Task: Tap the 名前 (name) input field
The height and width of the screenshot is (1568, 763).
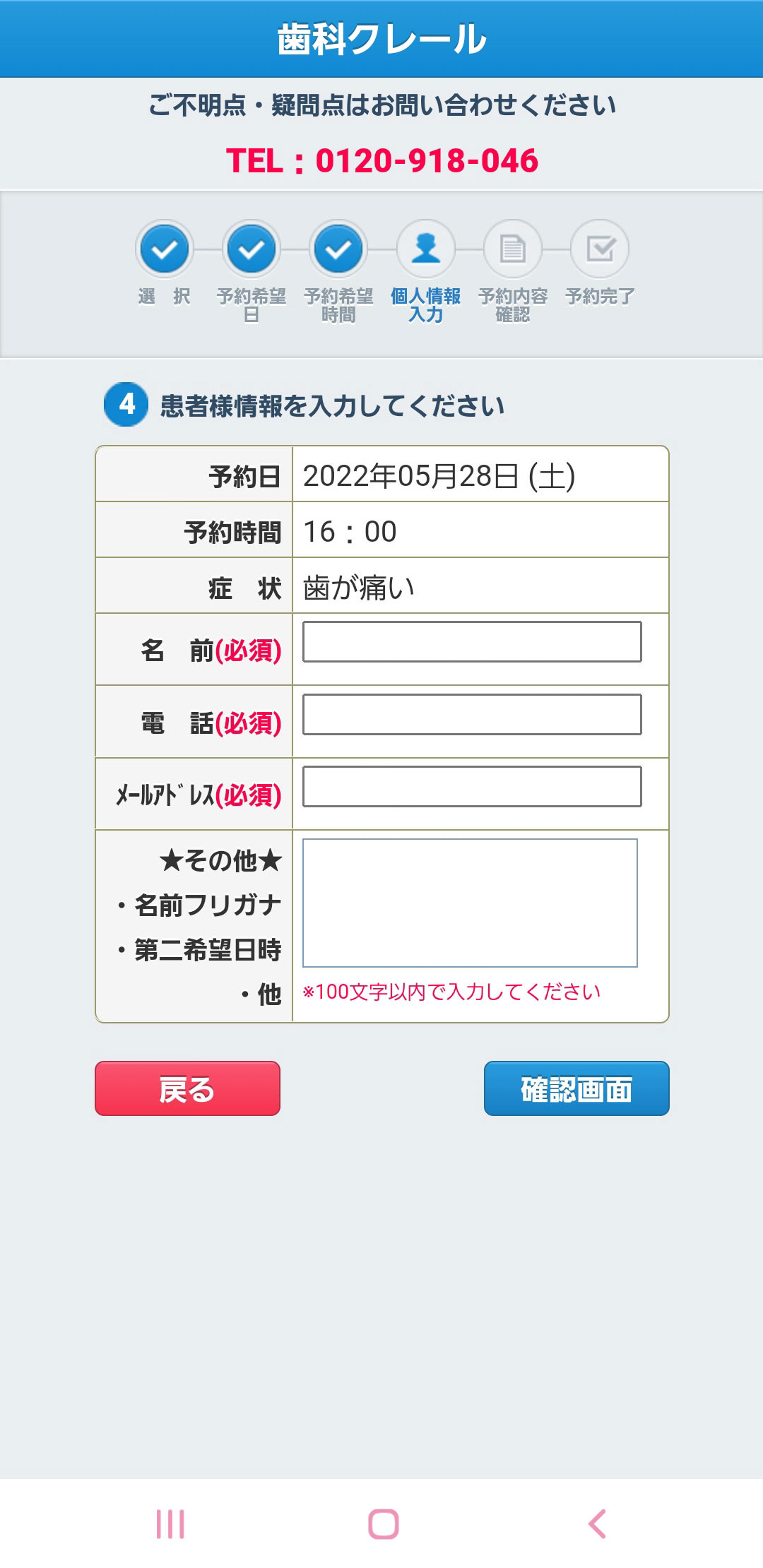Action: [x=472, y=641]
